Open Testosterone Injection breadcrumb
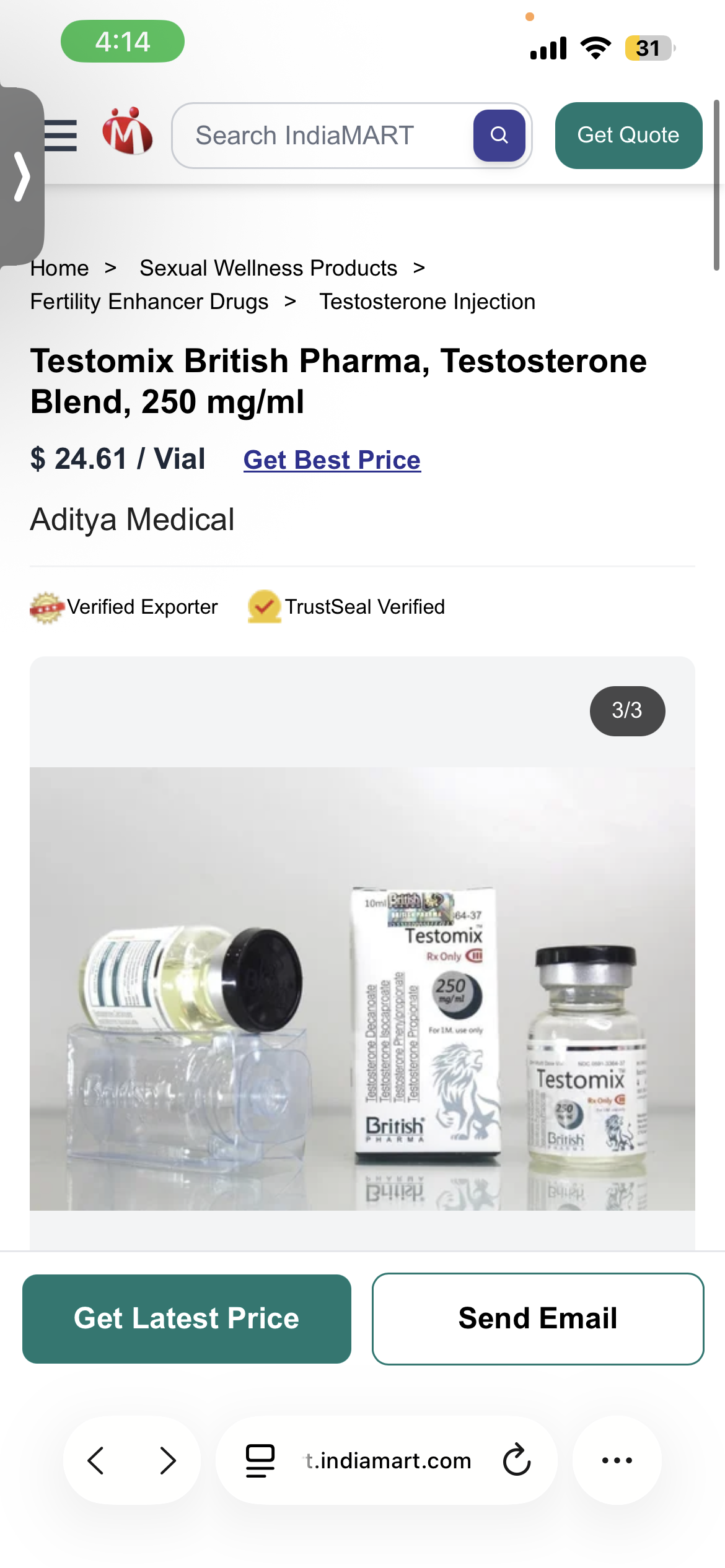 [x=427, y=302]
